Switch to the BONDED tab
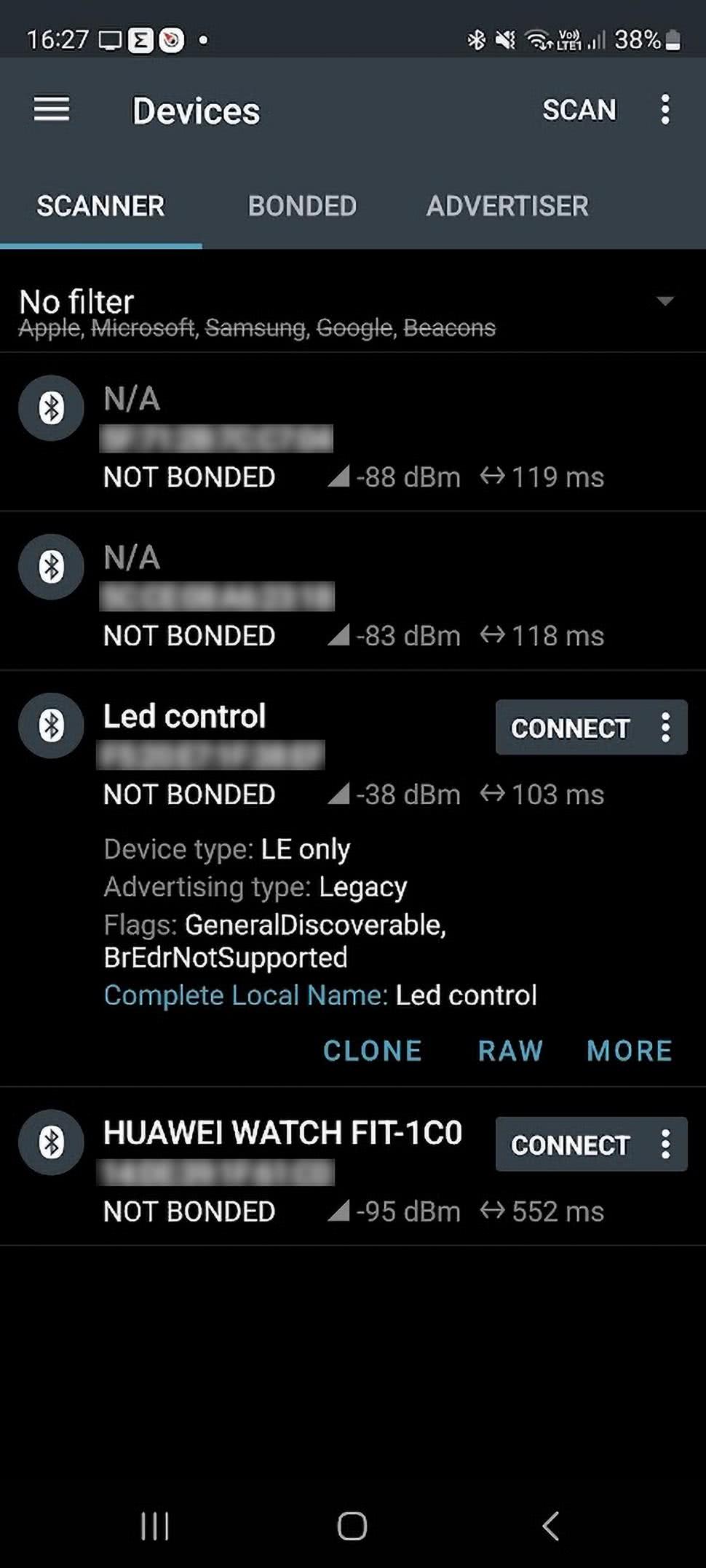Screen dimensions: 706x1568 [x=302, y=206]
